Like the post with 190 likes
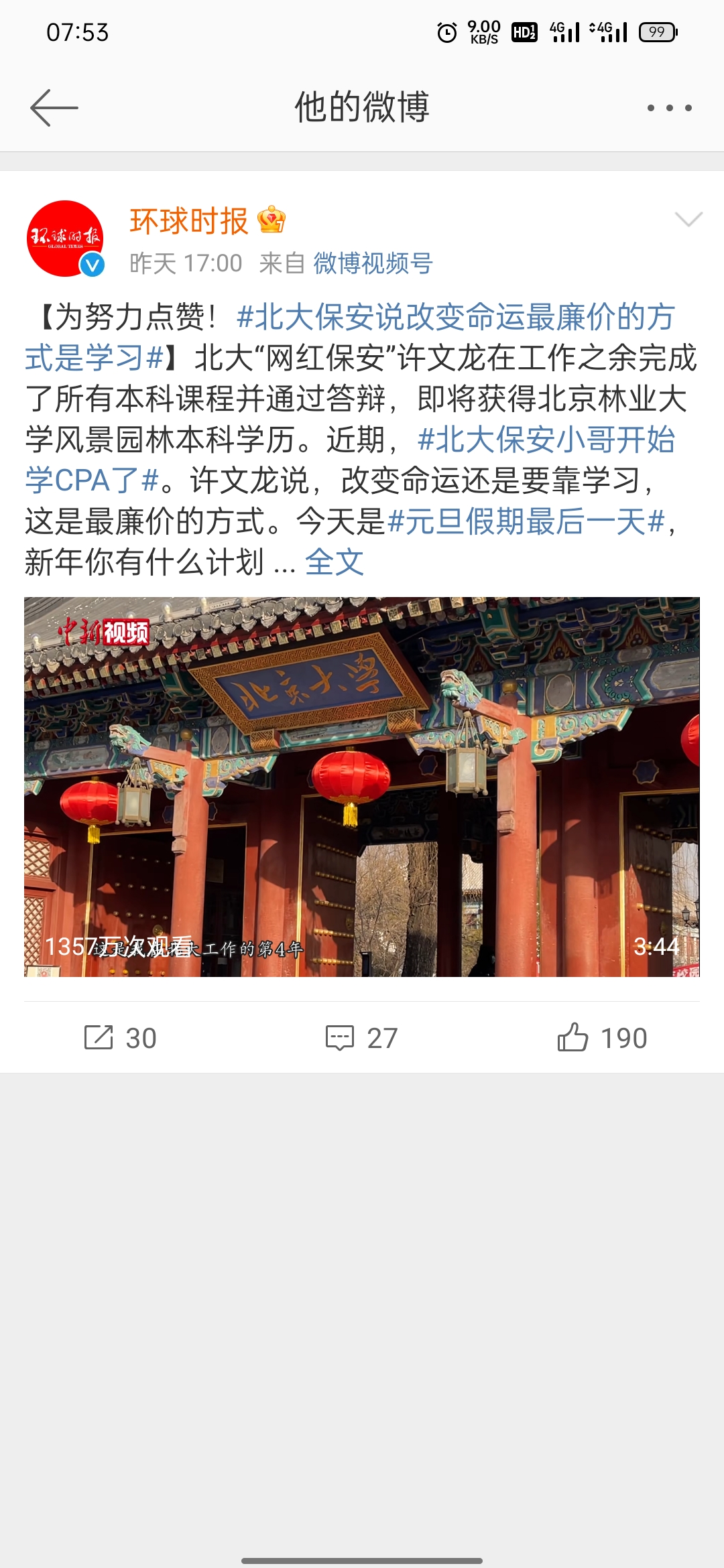Screen dimensions: 724x1568 pyautogui.click(x=602, y=1037)
